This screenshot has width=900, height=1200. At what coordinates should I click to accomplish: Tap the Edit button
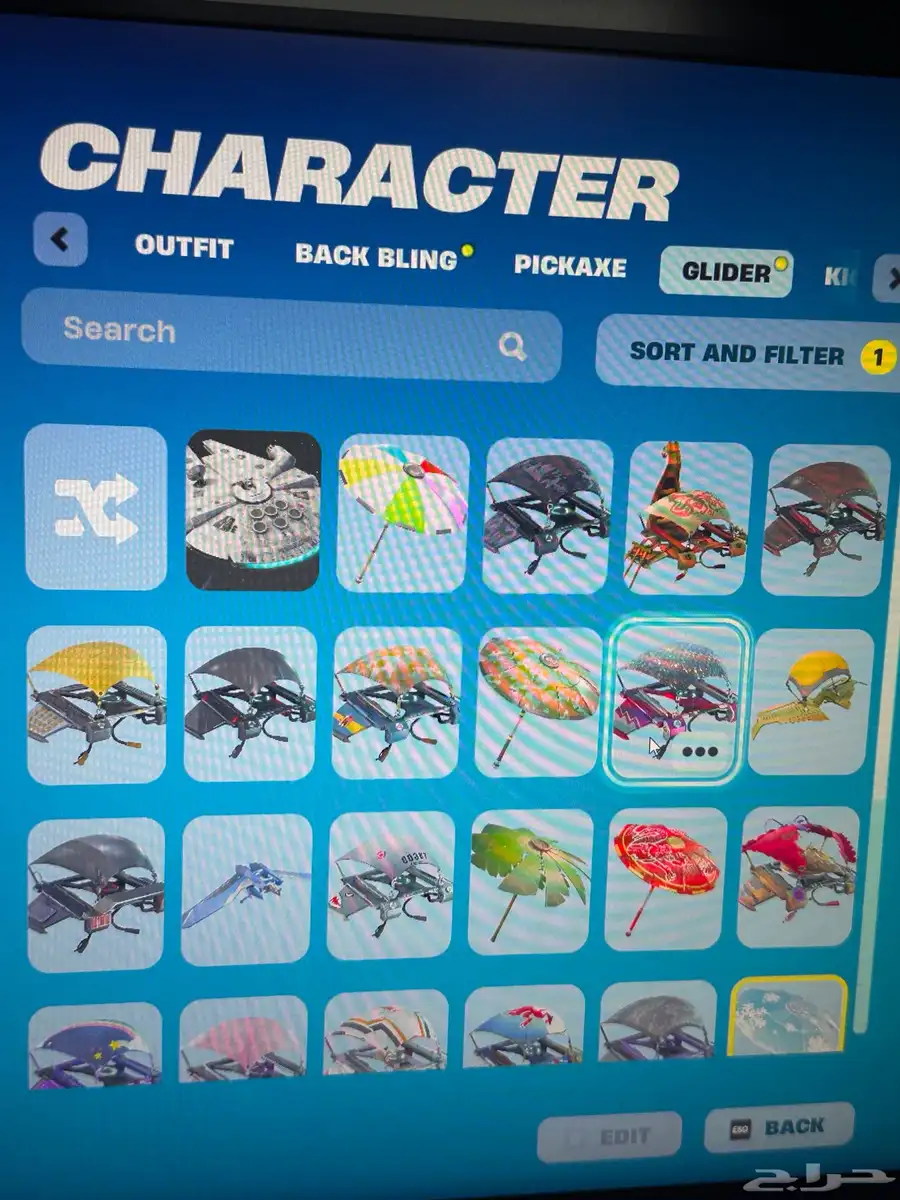pyautogui.click(x=609, y=1137)
